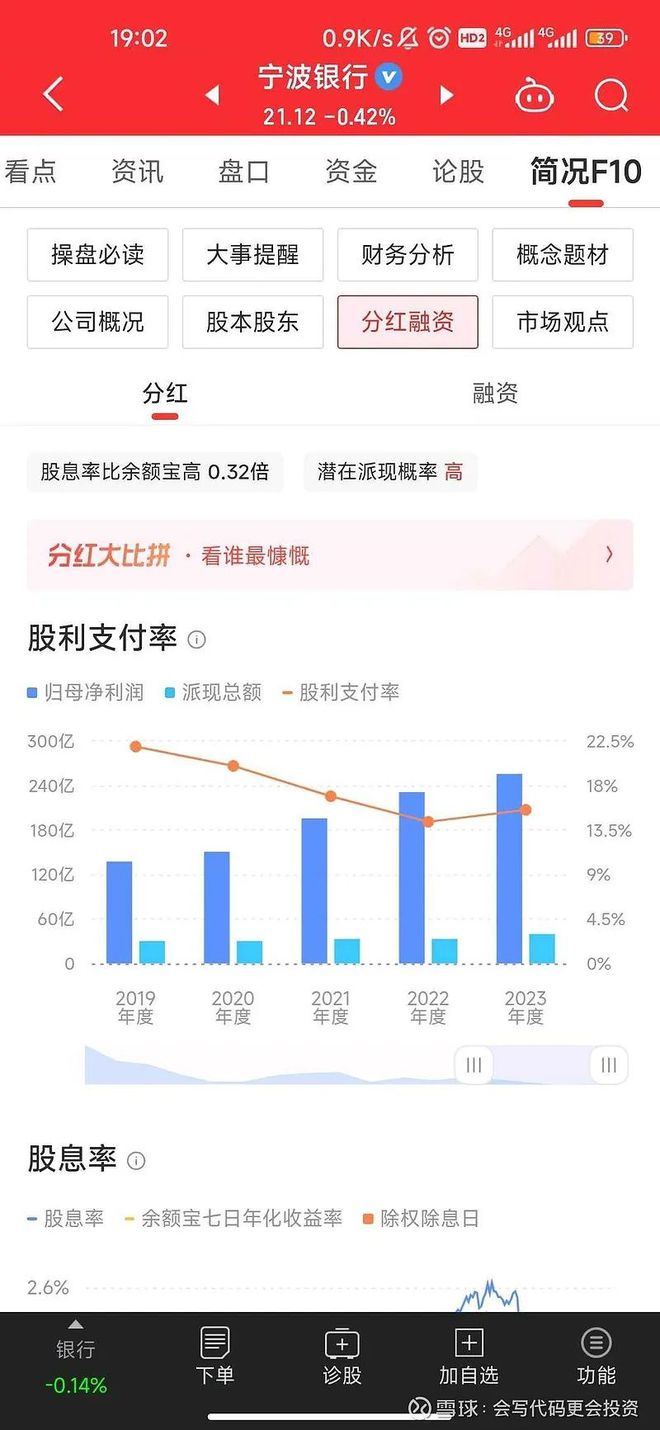This screenshot has height=1430, width=660.
Task: Open the 分红大比拼 banner
Action: [330, 555]
